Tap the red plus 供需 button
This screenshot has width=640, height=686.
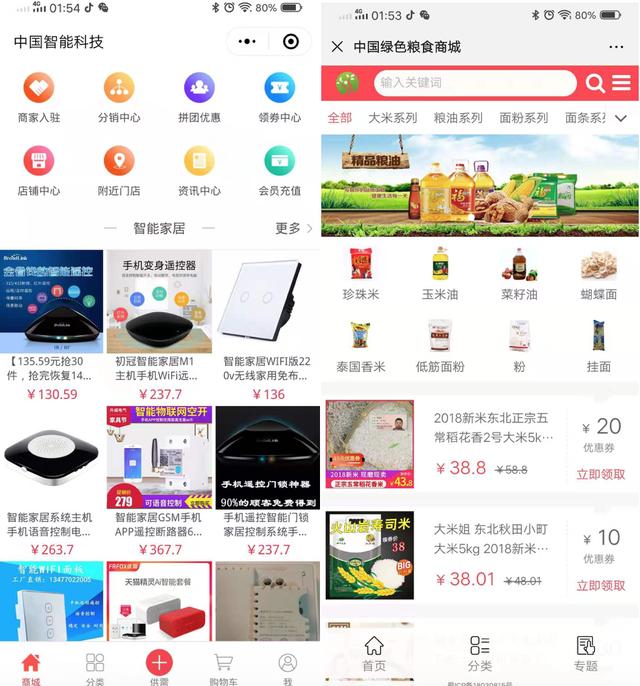(x=159, y=663)
